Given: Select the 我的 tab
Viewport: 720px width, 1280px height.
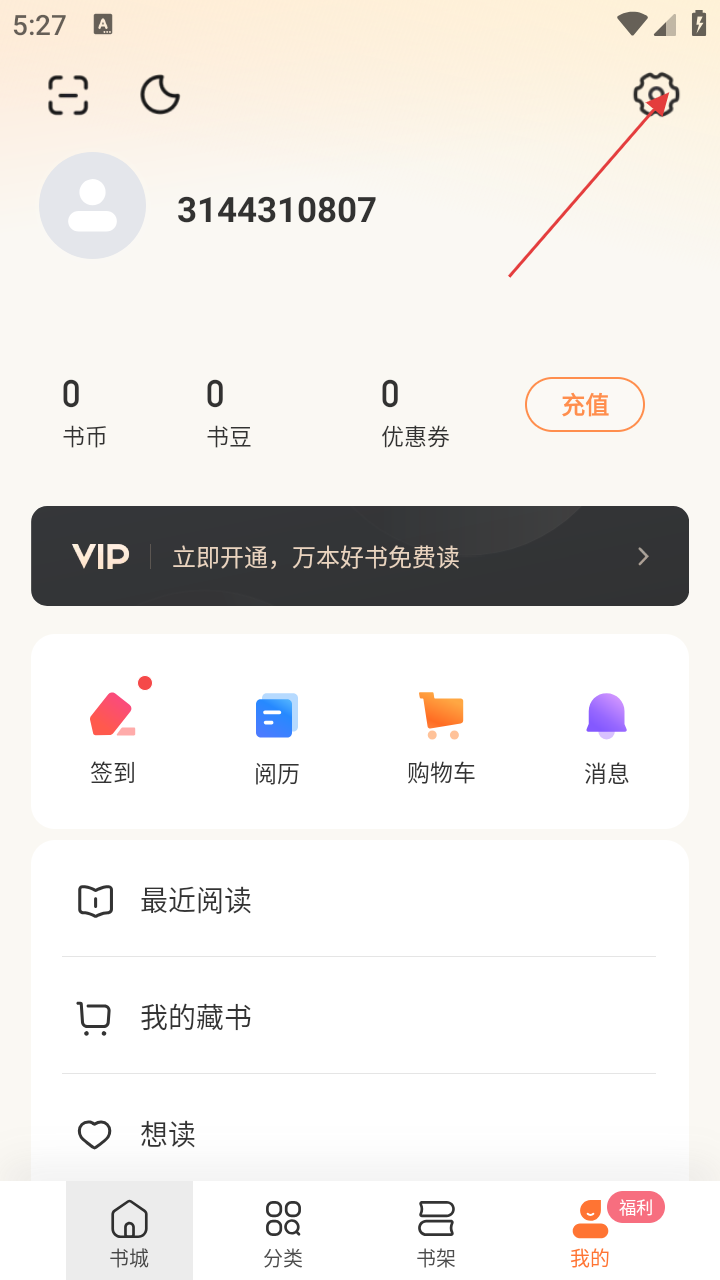Looking at the screenshot, I should click(590, 1232).
